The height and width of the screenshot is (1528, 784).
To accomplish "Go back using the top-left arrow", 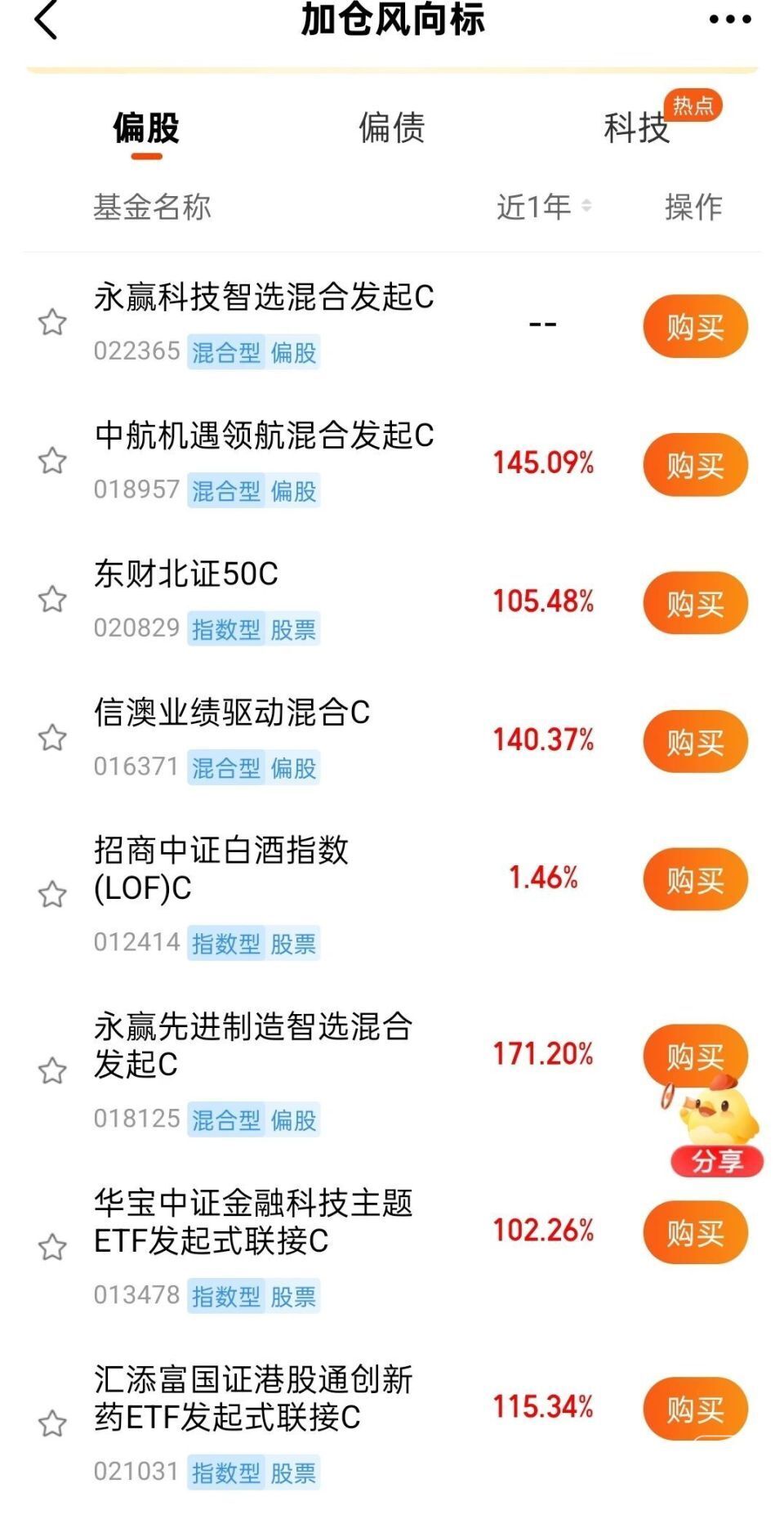I will coord(47,20).
